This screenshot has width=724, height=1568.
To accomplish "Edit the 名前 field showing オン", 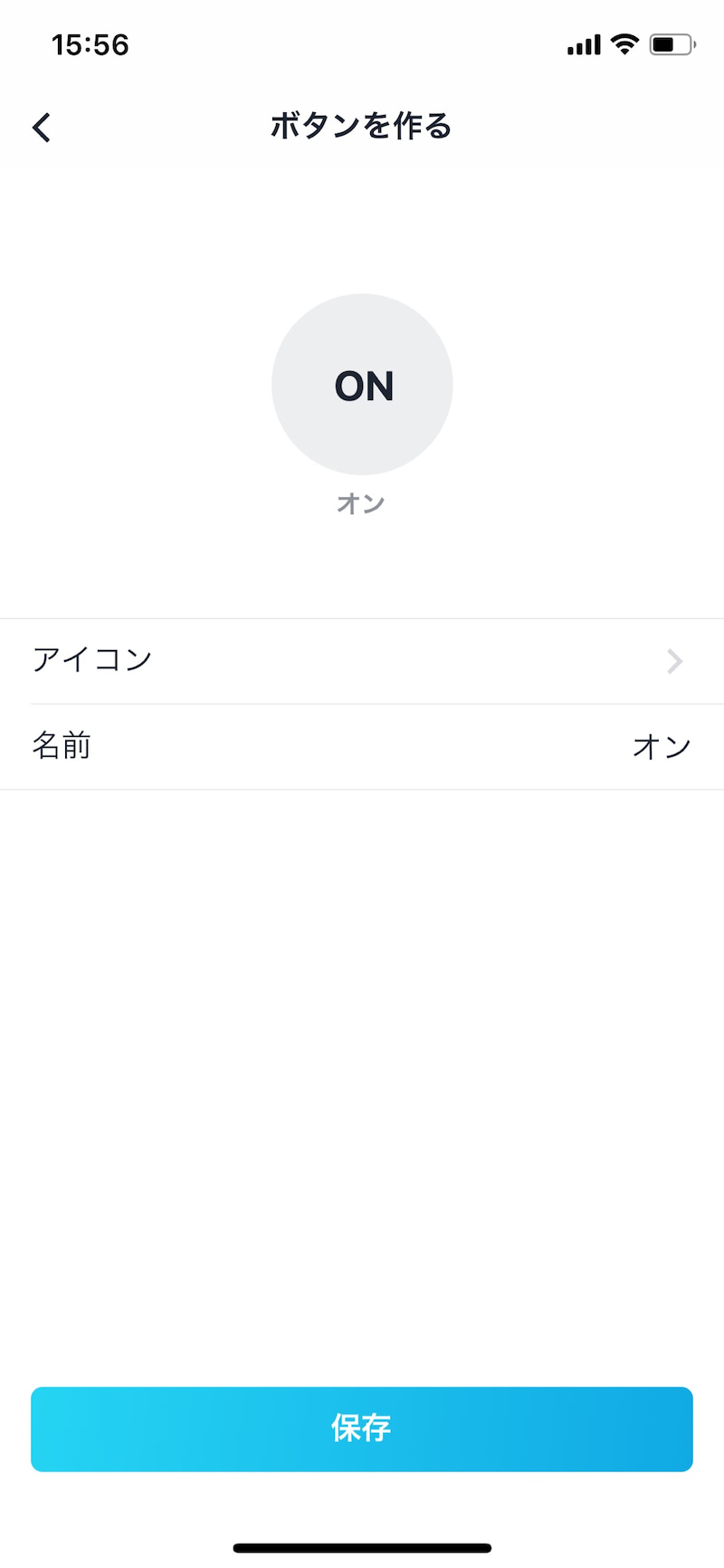I will point(362,747).
